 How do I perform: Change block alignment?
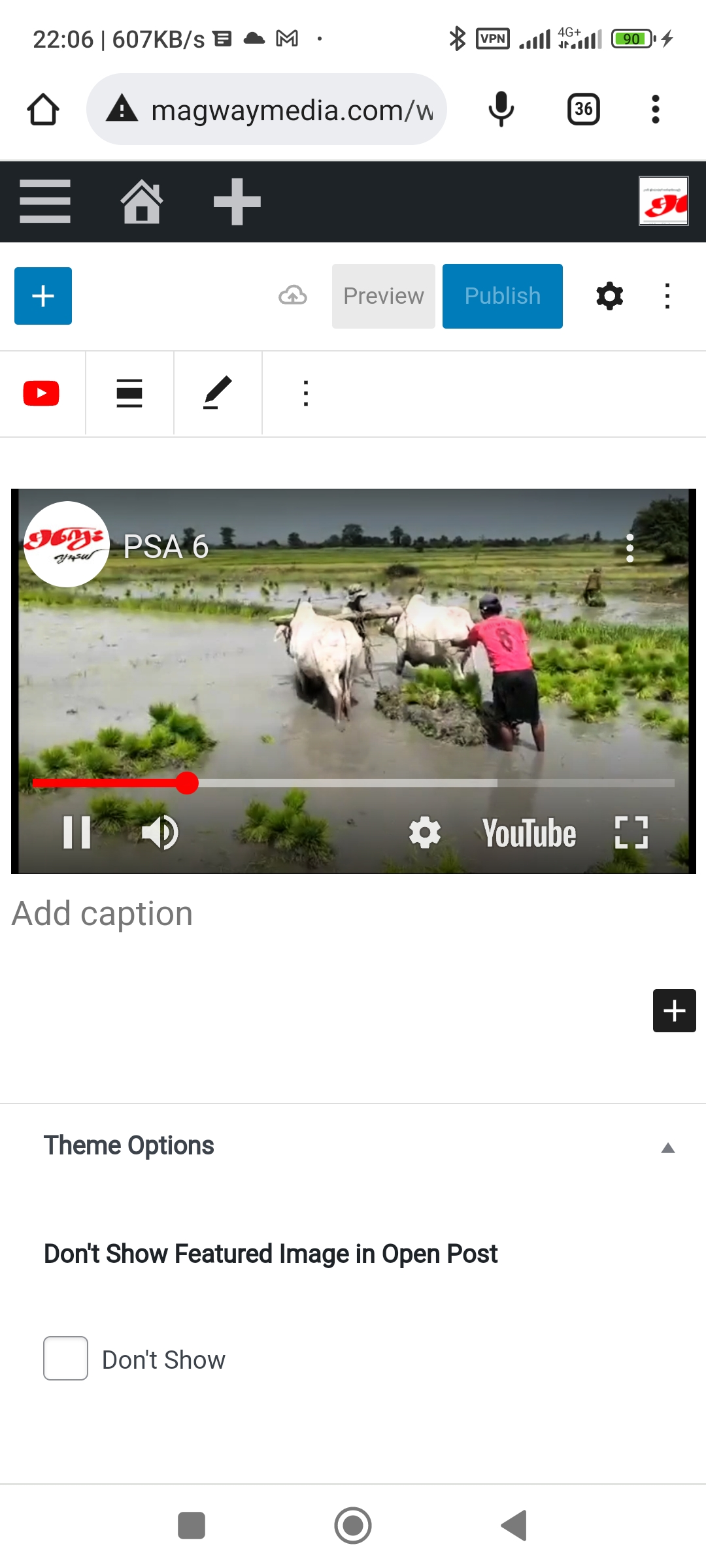(129, 393)
